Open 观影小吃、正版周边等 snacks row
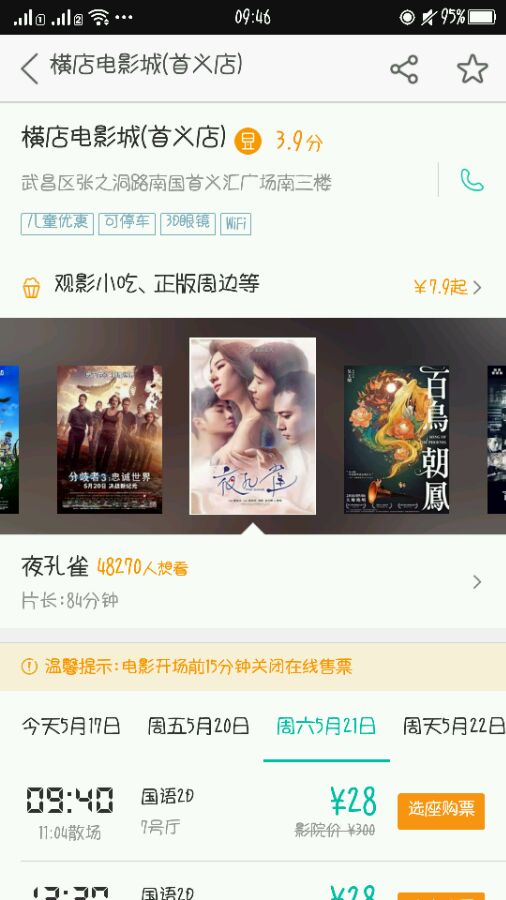The image size is (506, 900). 253,286
